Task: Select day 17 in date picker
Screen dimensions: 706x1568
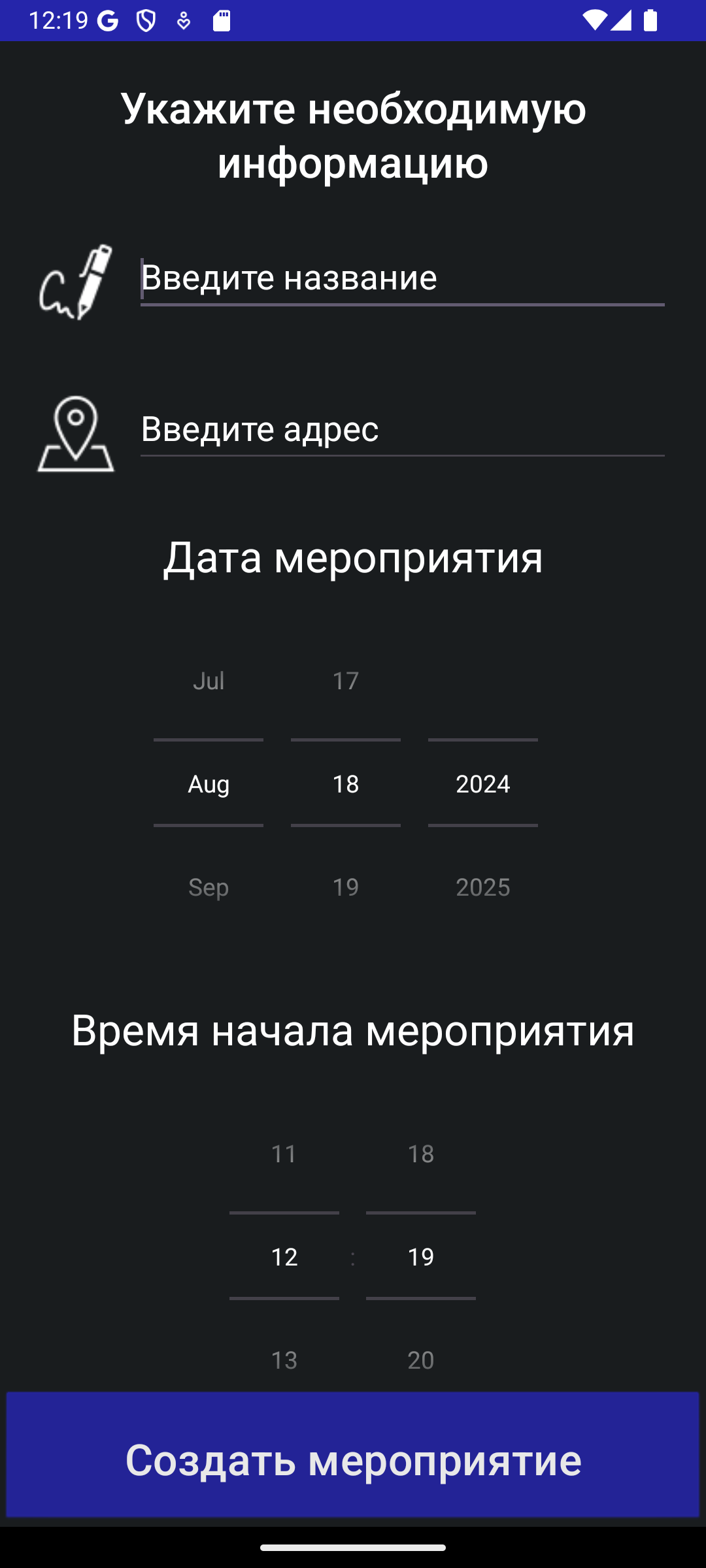Action: [x=346, y=681]
